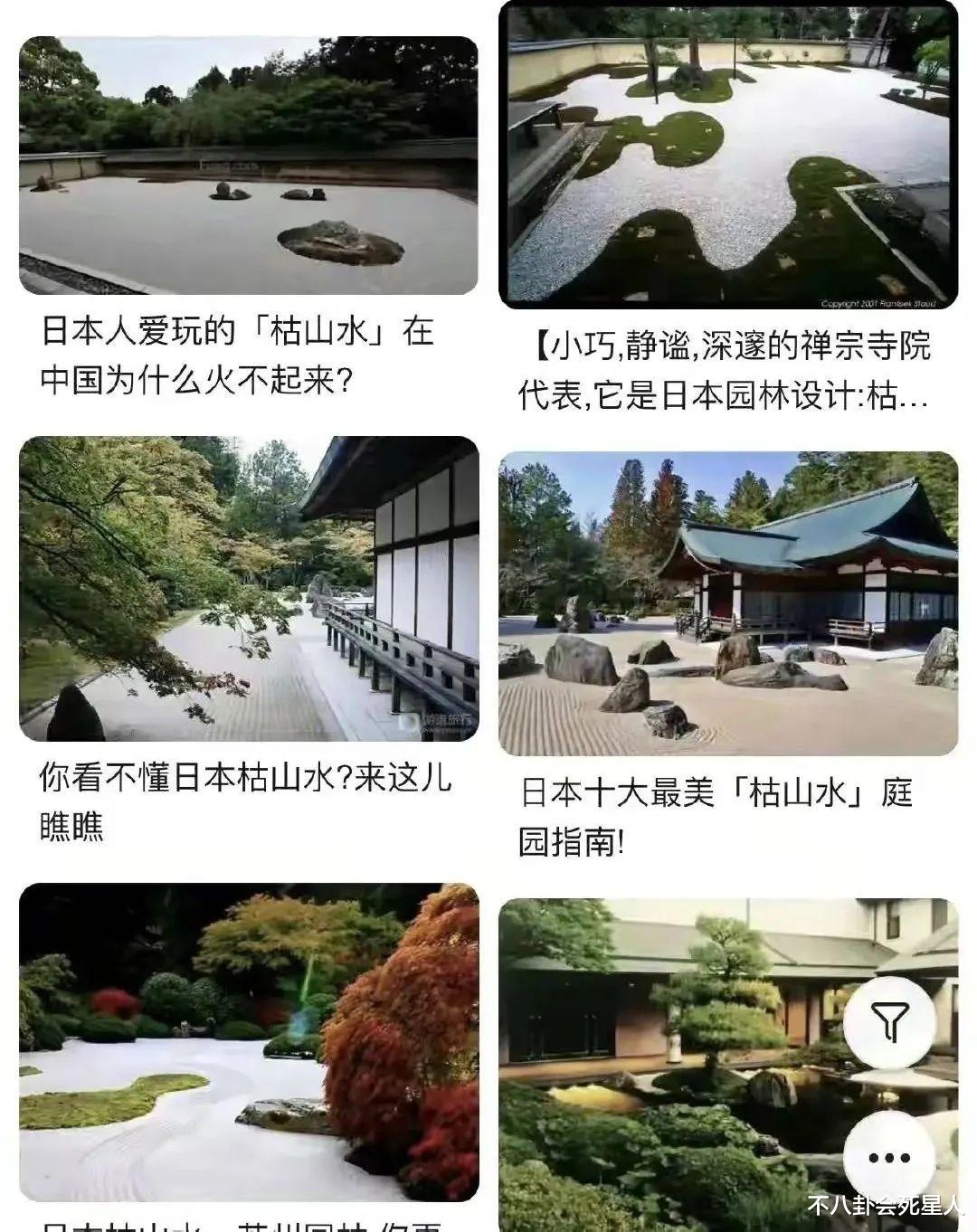Click the 不八卦会死星人 watermark text
This screenshot has width=977, height=1232.
click(882, 1205)
